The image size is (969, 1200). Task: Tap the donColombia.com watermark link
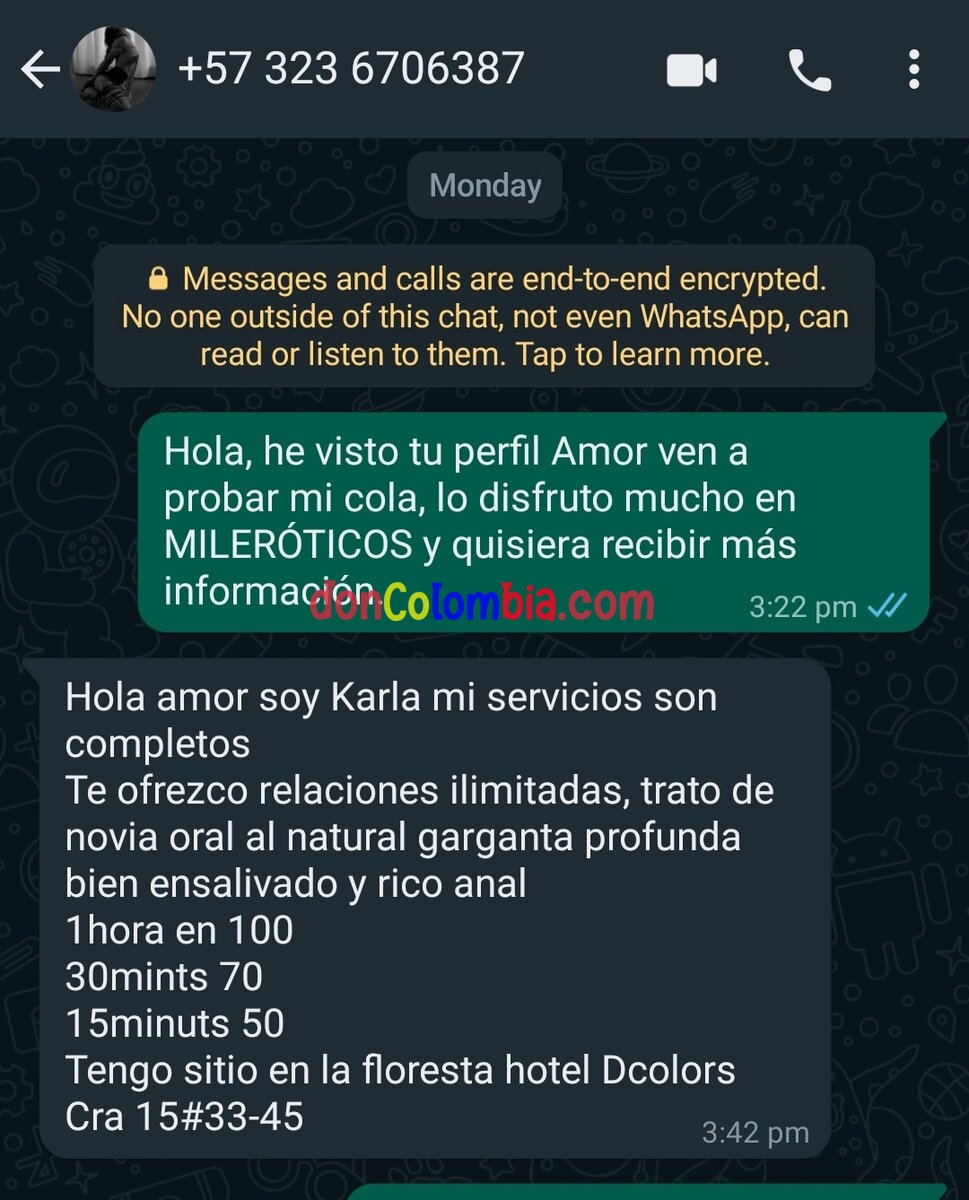pyautogui.click(x=484, y=601)
